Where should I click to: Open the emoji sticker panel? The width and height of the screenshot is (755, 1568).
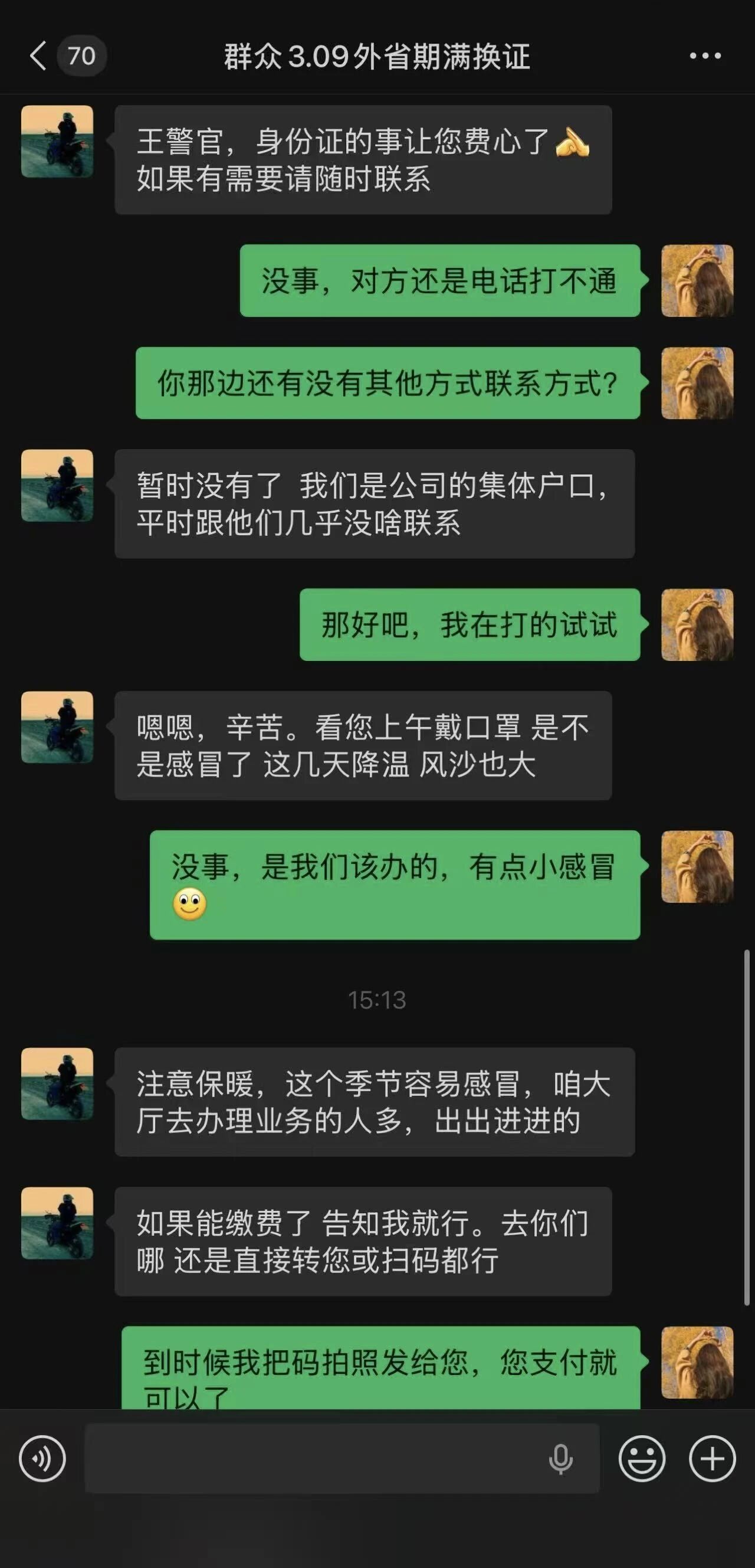tap(642, 1458)
